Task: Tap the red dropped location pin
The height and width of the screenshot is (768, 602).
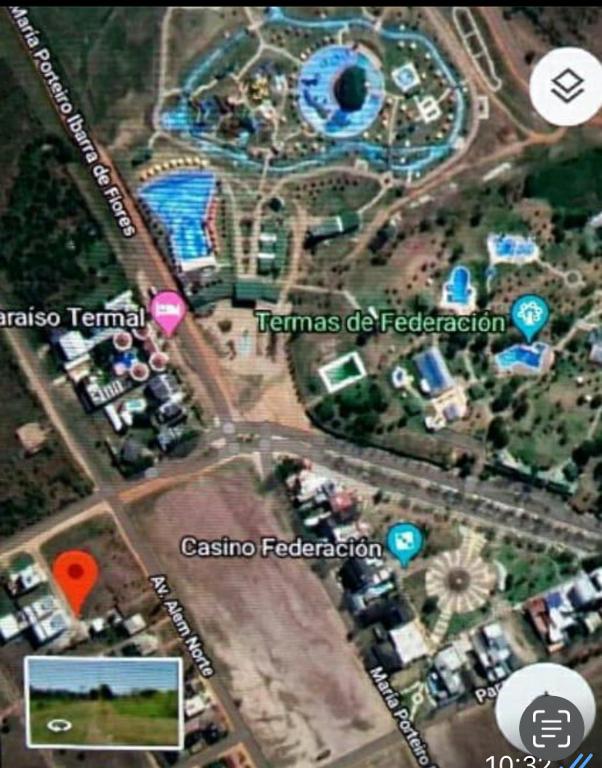Action: tap(76, 577)
